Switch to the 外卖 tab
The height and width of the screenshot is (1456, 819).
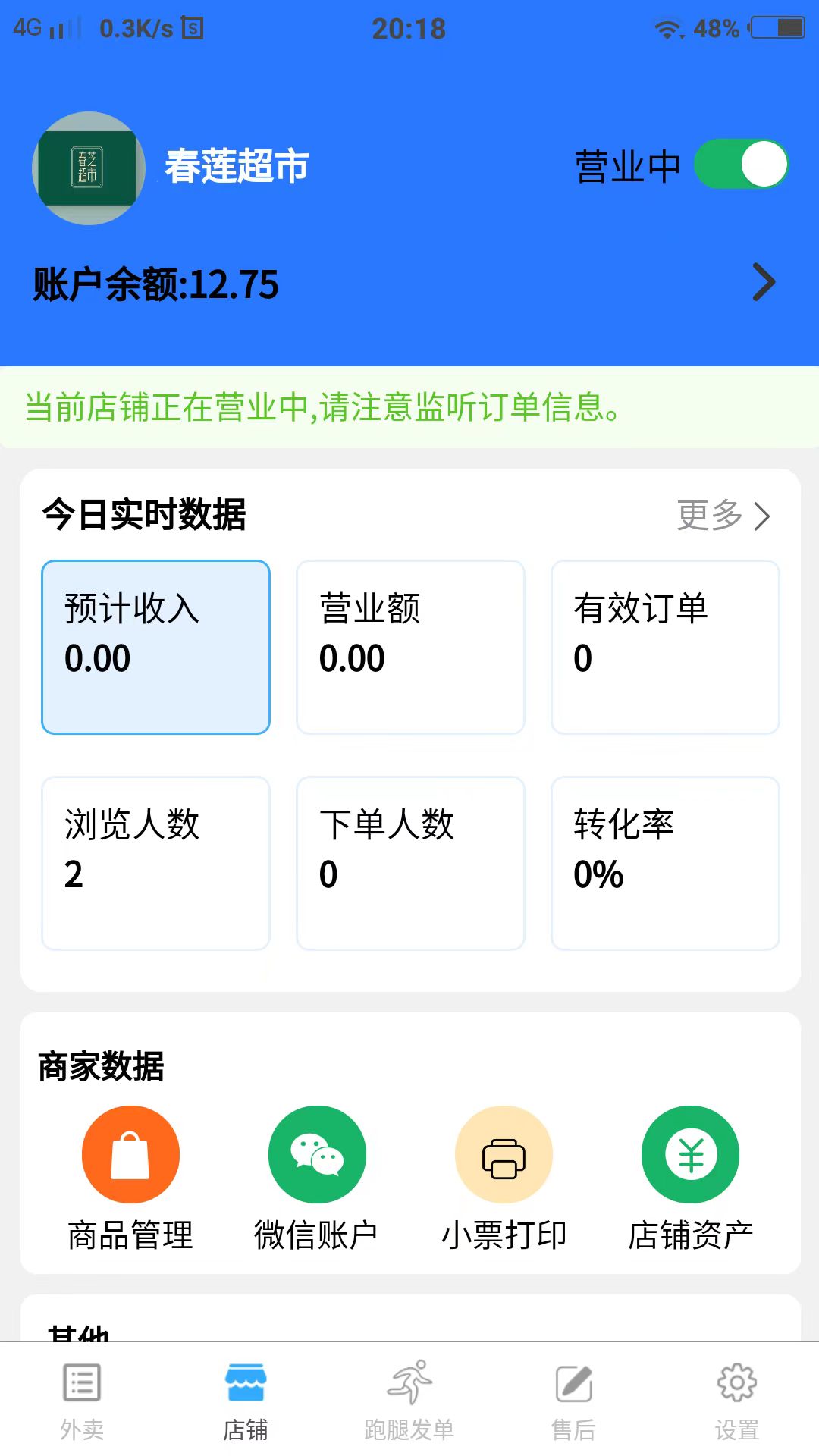[82, 1400]
